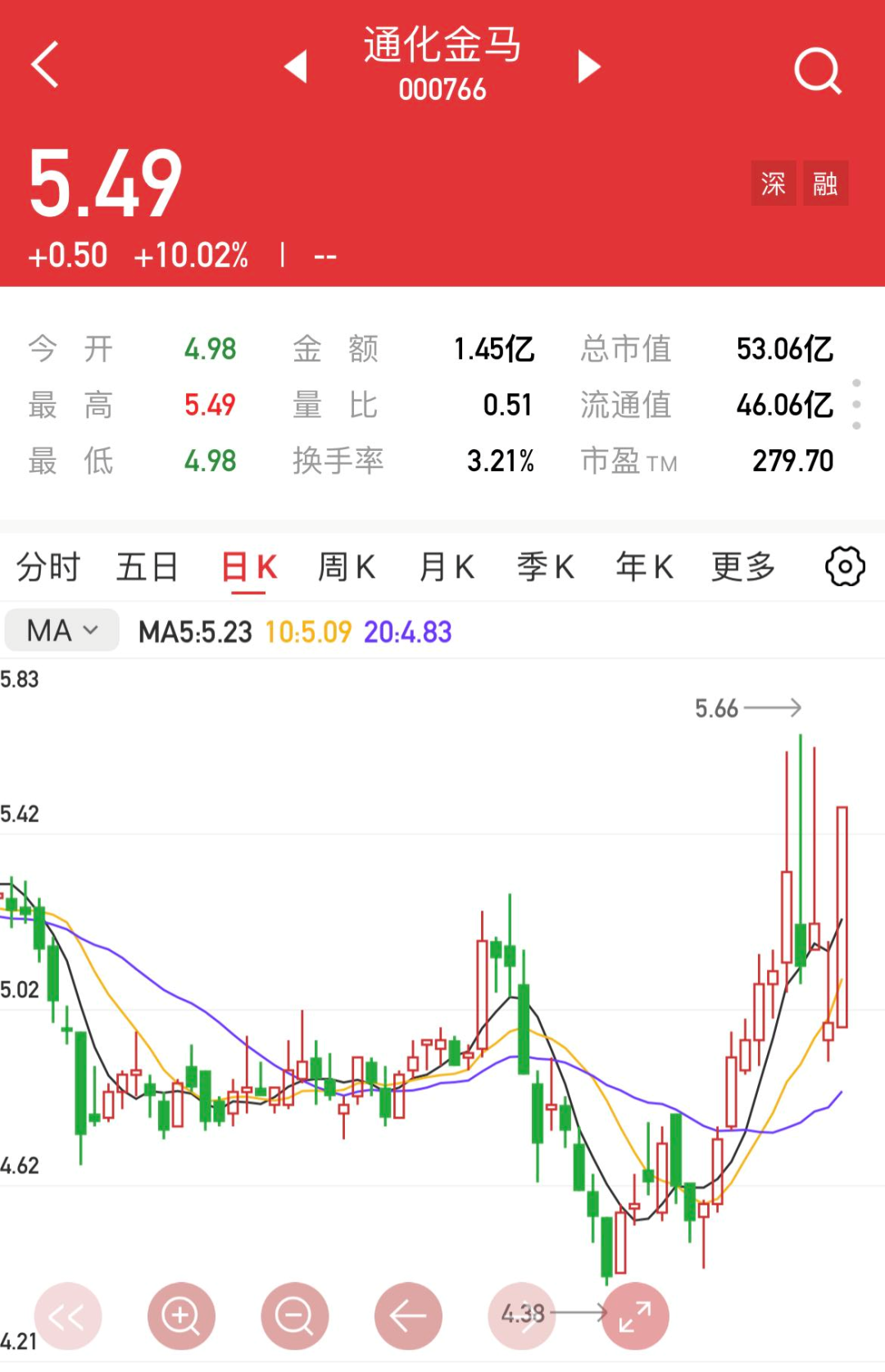Open stock search

[x=817, y=70]
